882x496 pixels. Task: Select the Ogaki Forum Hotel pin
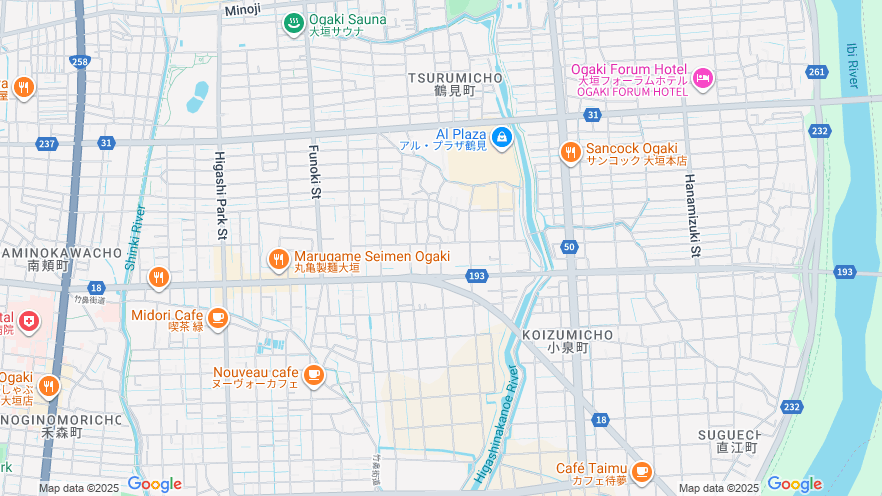pos(703,77)
